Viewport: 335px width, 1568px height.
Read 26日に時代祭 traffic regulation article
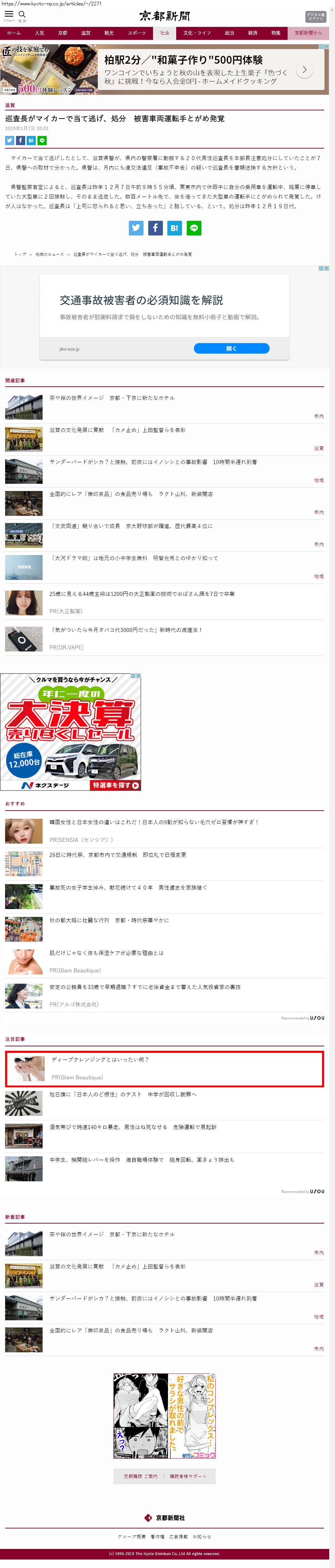[x=118, y=855]
